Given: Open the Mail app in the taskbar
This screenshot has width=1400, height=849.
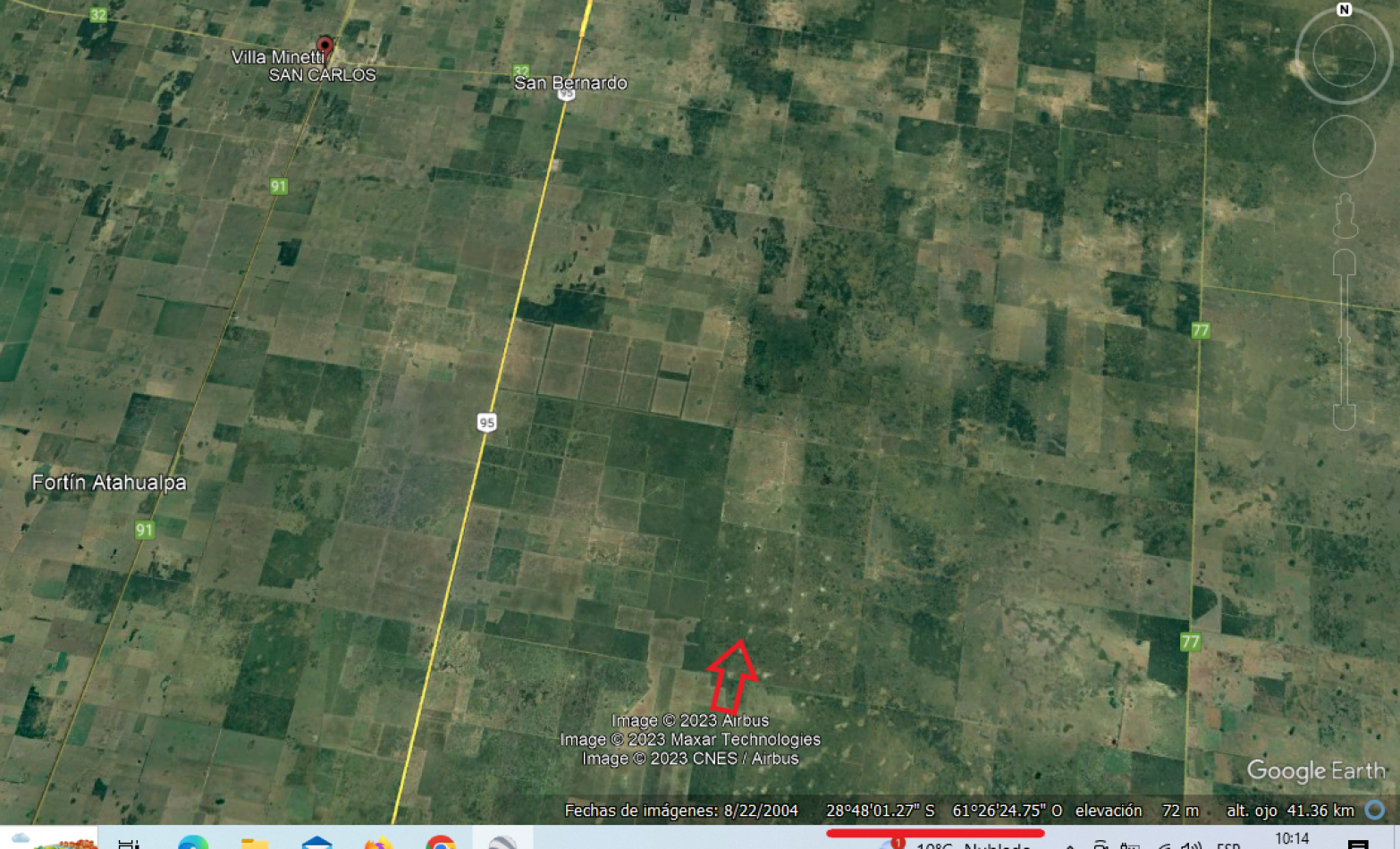Looking at the screenshot, I should pyautogui.click(x=316, y=843).
